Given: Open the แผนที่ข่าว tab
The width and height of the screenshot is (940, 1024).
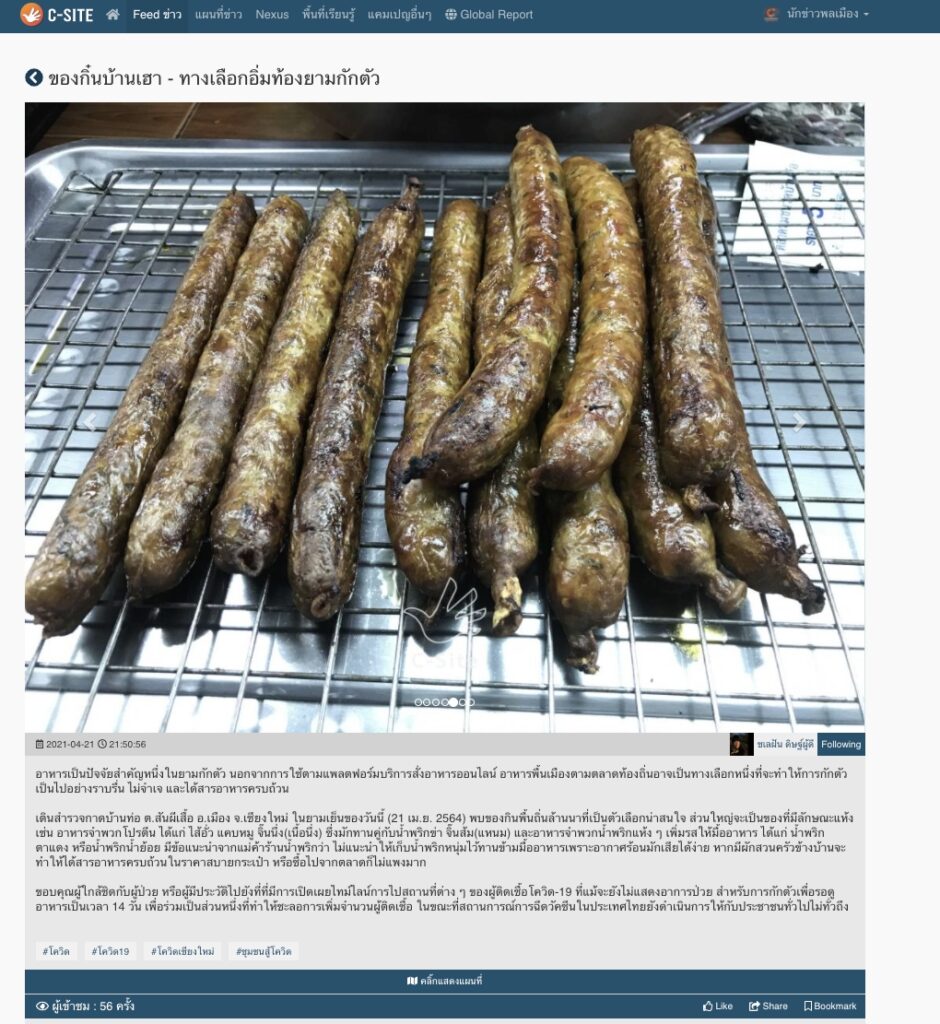Looking at the screenshot, I should [x=219, y=15].
